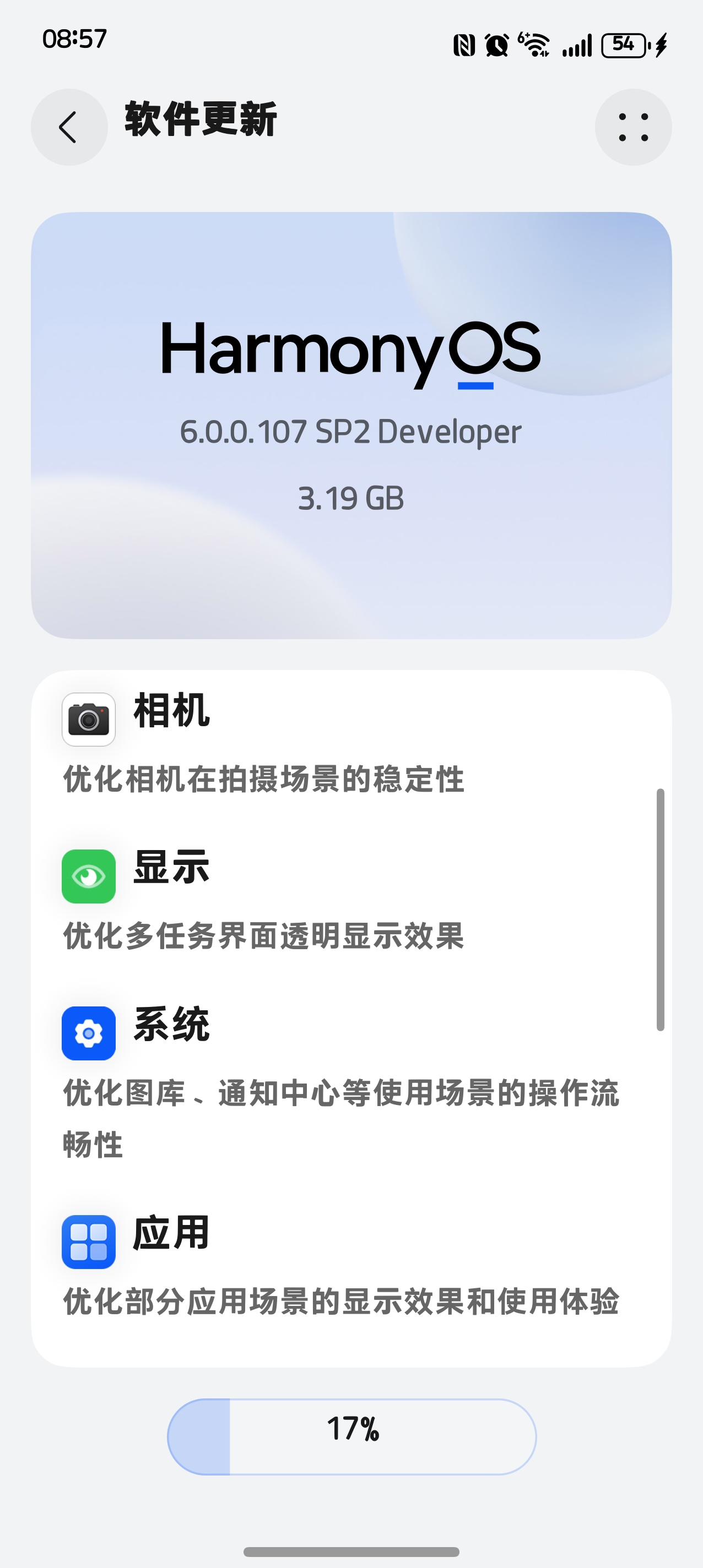Tap the 显示 (Display) eye icon
The height and width of the screenshot is (1568, 703).
point(88,878)
